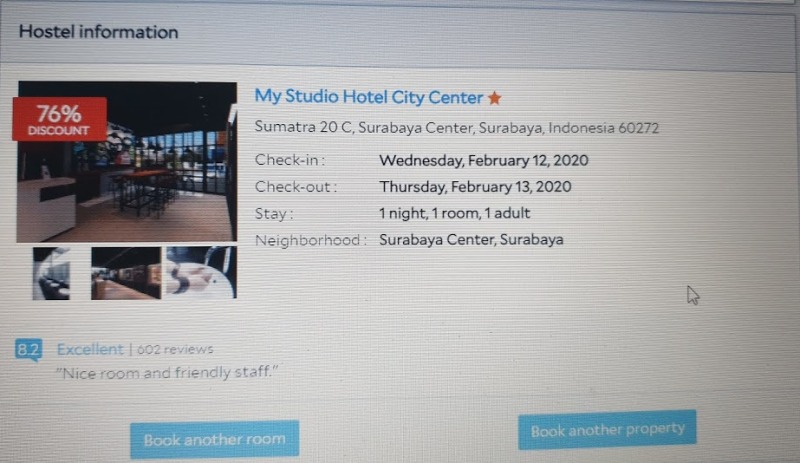Screen dimensions: 800x463
Task: Select Book another property button
Action: [607, 430]
